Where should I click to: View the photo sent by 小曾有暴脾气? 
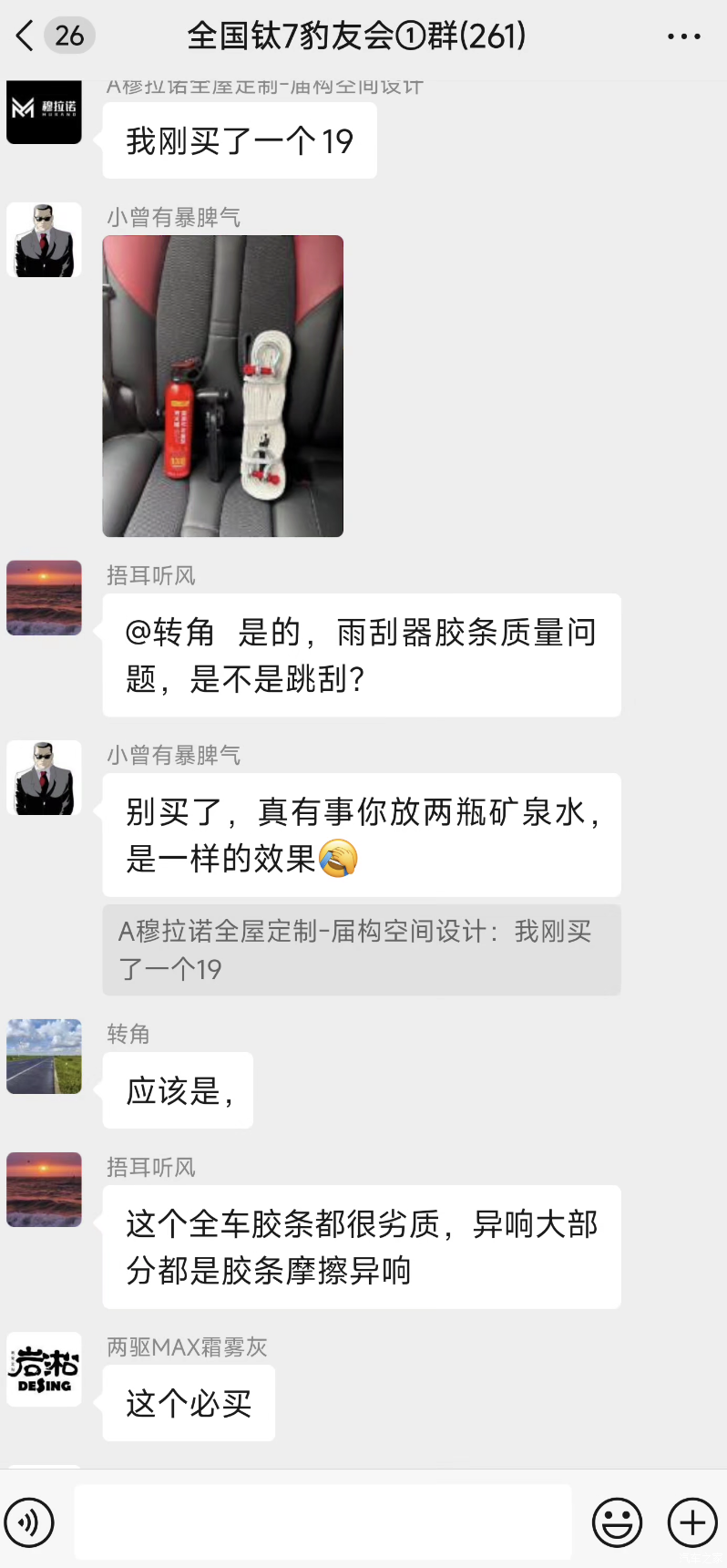click(x=223, y=386)
